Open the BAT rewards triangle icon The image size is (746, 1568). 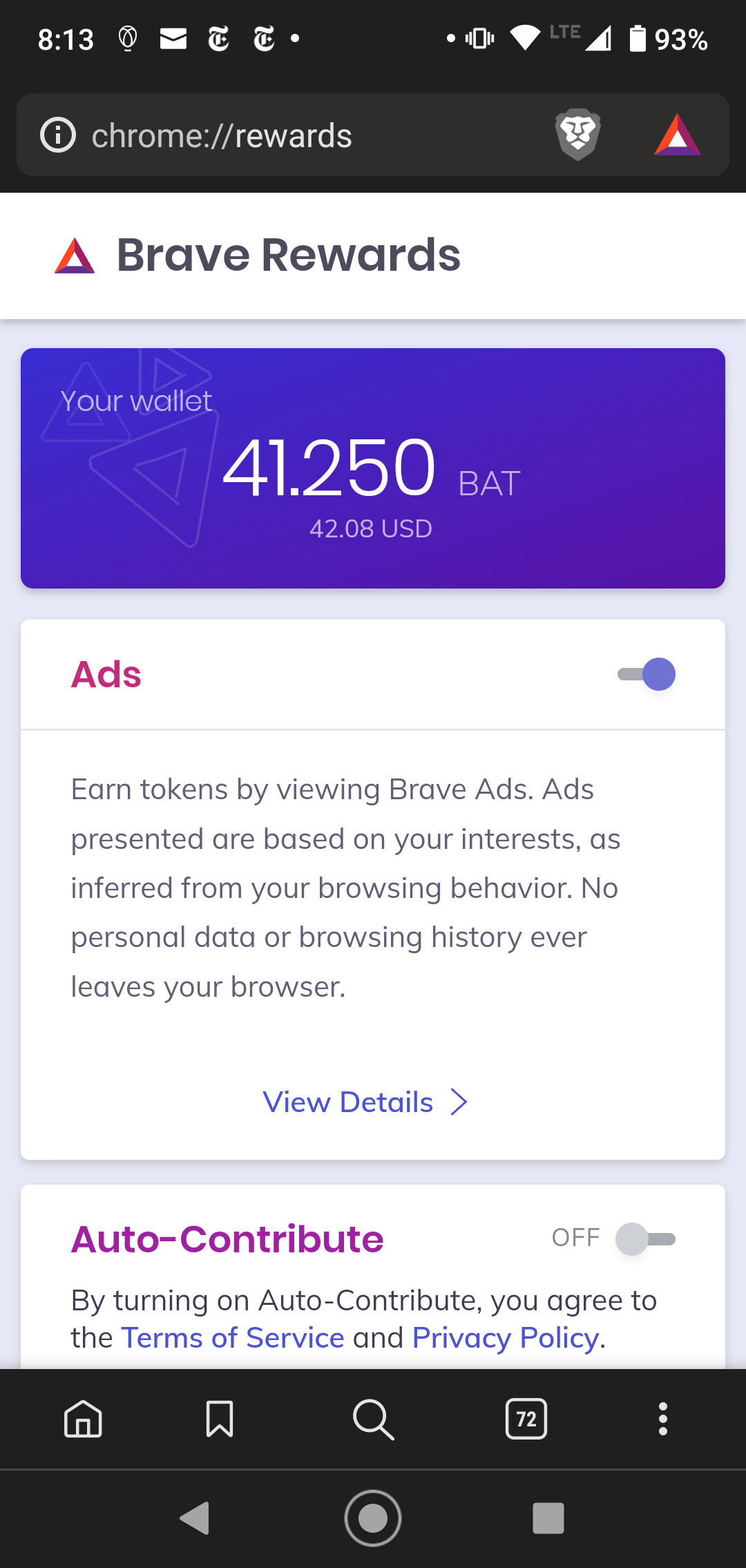tap(677, 135)
